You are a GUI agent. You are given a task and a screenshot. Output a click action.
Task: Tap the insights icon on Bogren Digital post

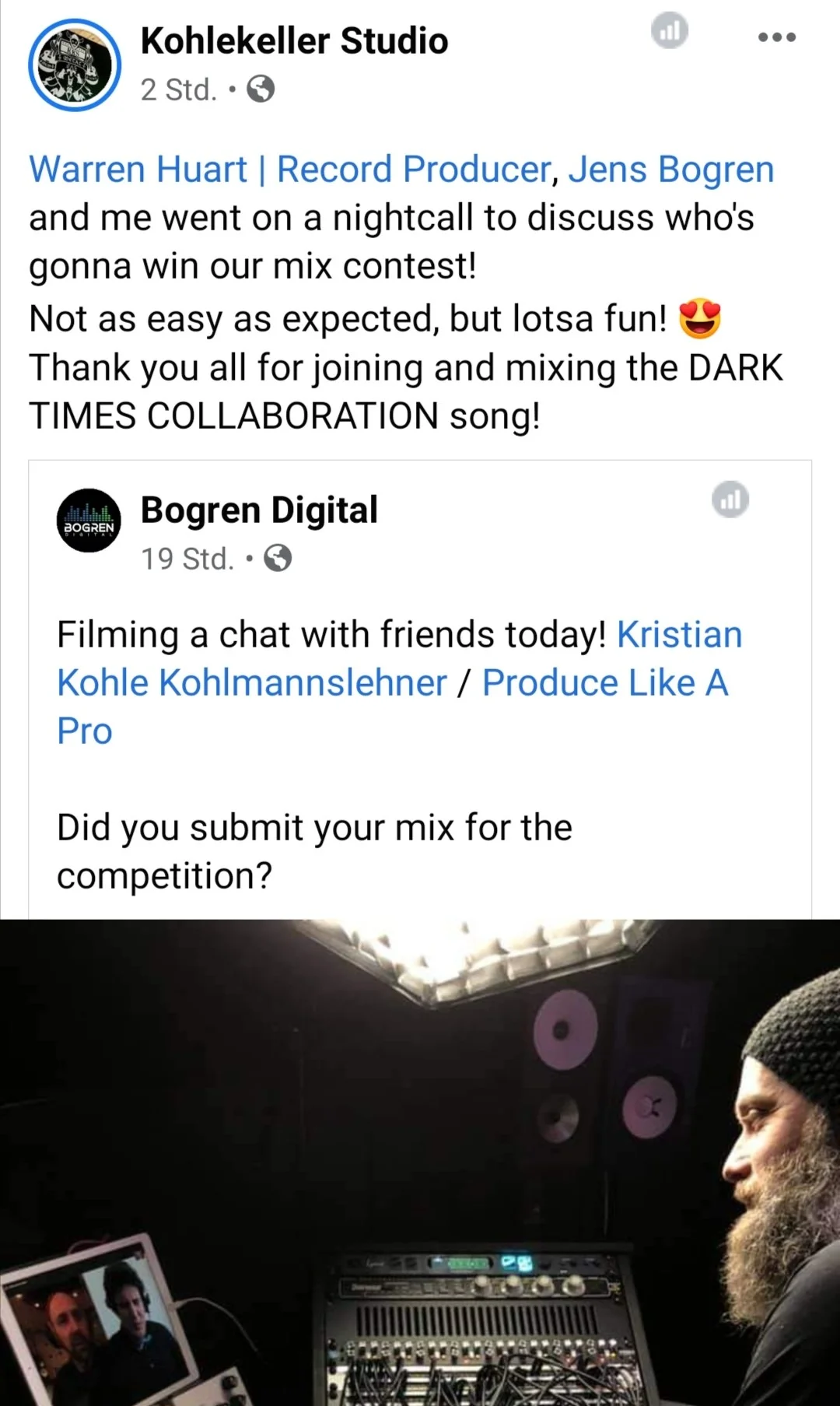pyautogui.click(x=730, y=499)
